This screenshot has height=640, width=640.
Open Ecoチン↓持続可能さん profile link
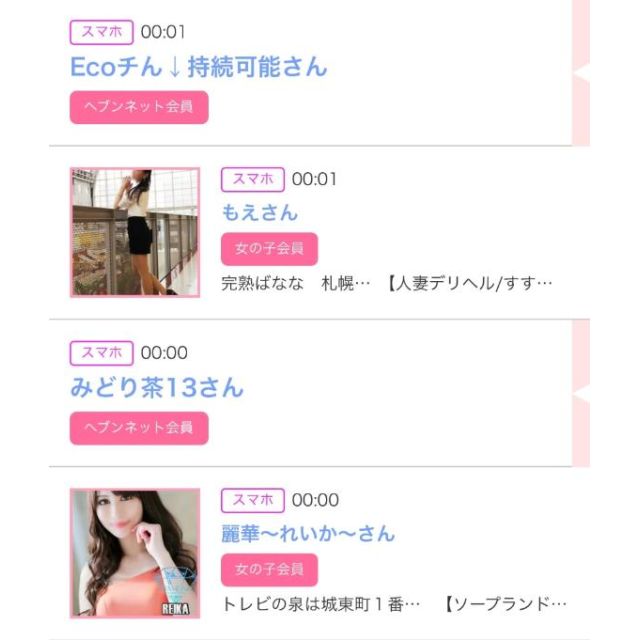coord(198,67)
